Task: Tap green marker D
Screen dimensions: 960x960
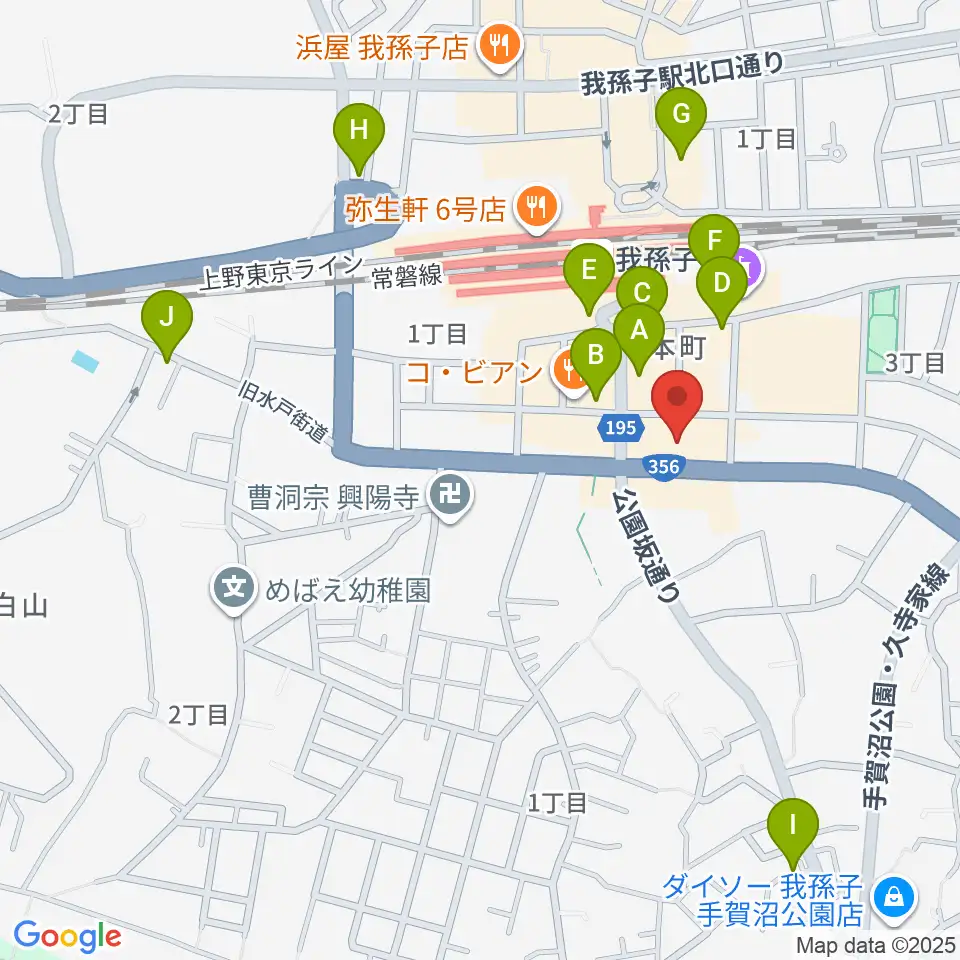Action: pos(722,293)
